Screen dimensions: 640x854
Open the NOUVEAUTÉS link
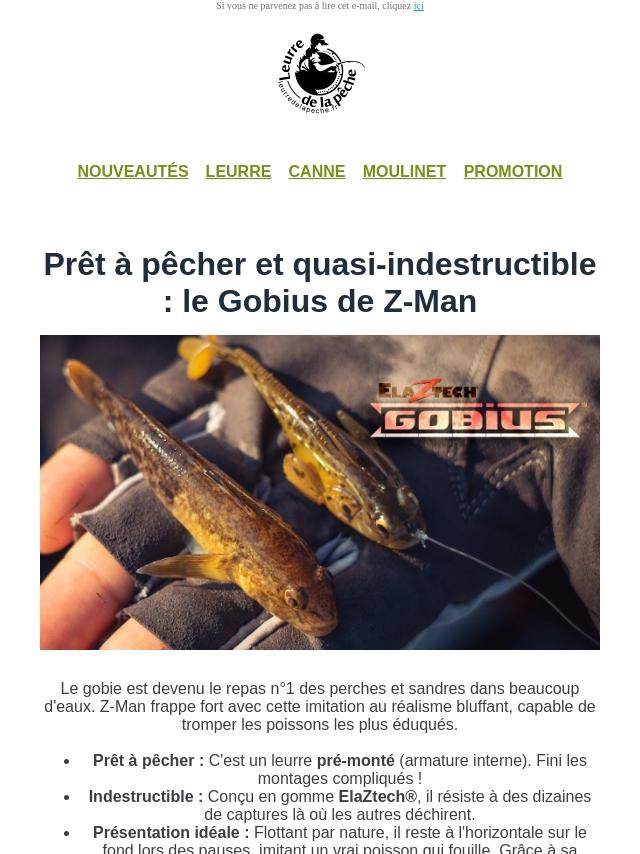coord(133,171)
